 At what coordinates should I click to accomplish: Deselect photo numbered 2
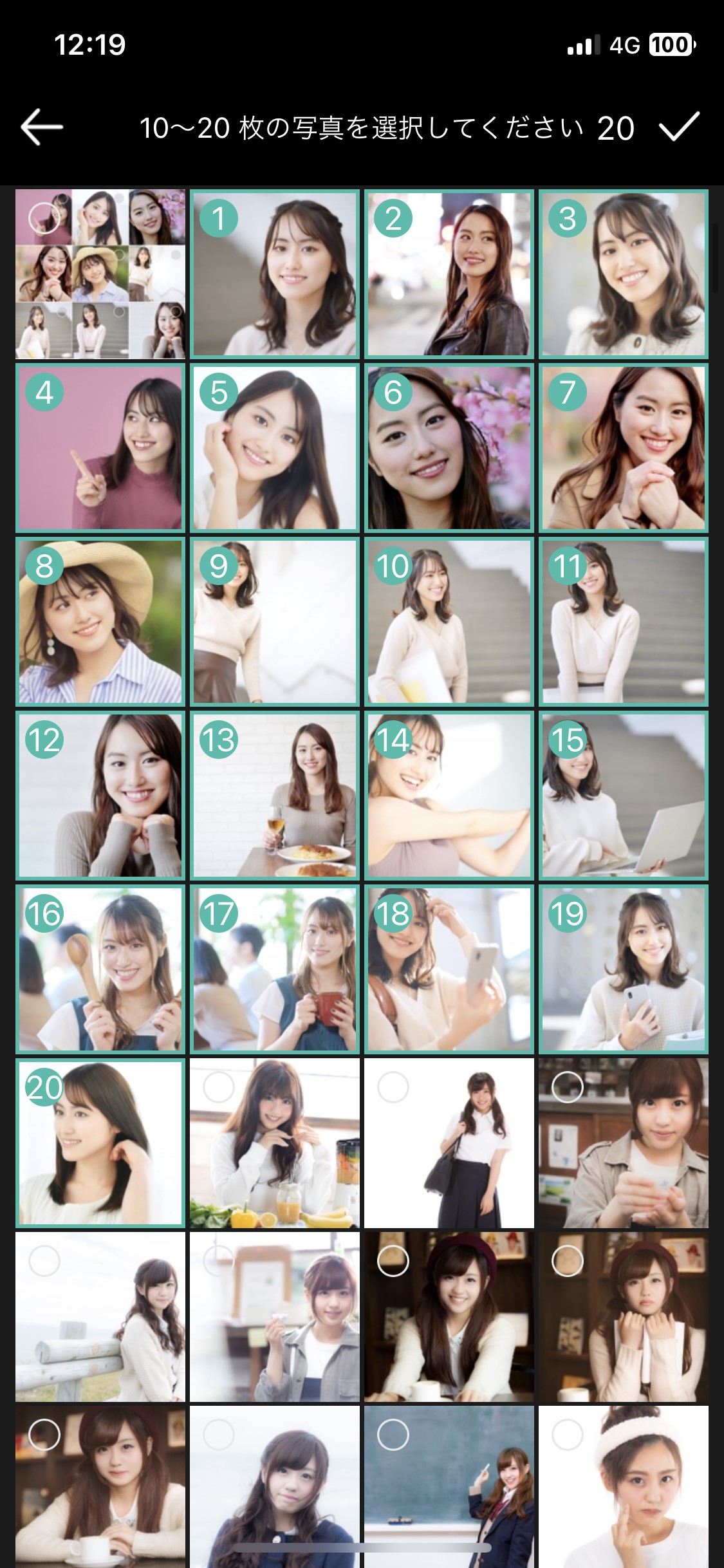tap(449, 274)
